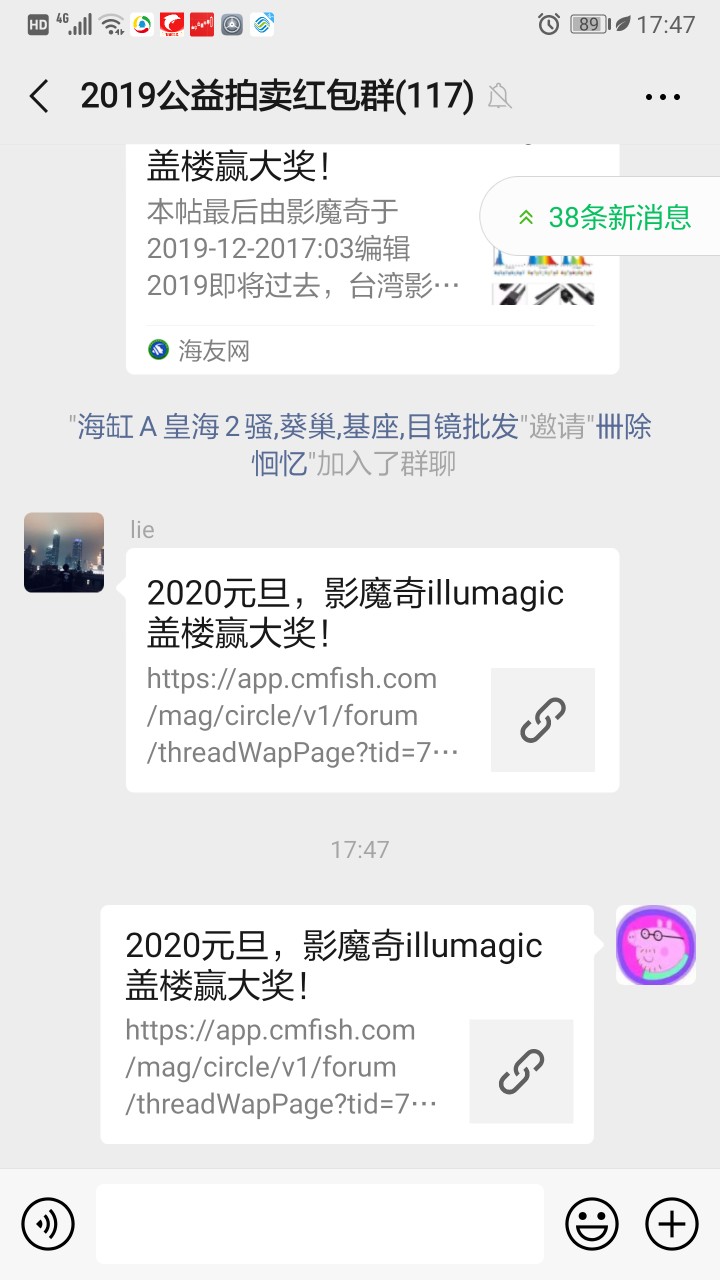Open my own sent illumagic link card
This screenshot has height=1280, width=720.
click(346, 1022)
